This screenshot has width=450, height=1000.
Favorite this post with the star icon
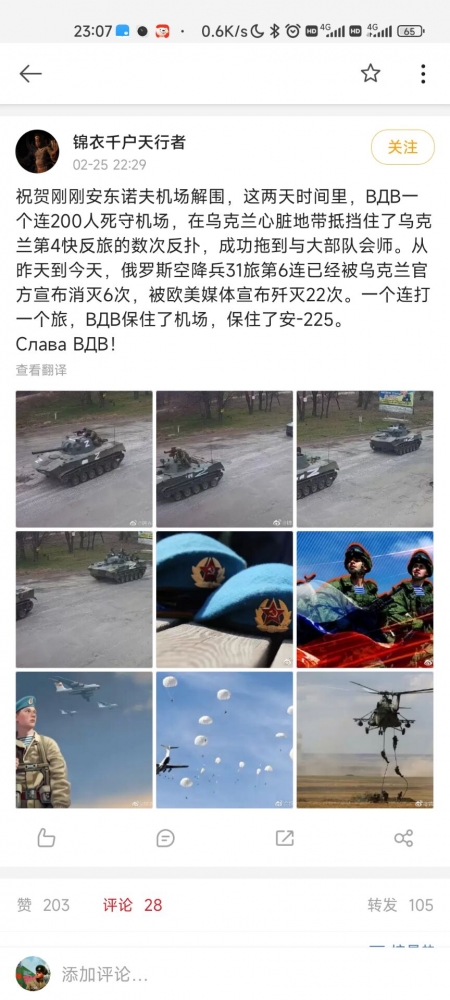[x=370, y=73]
